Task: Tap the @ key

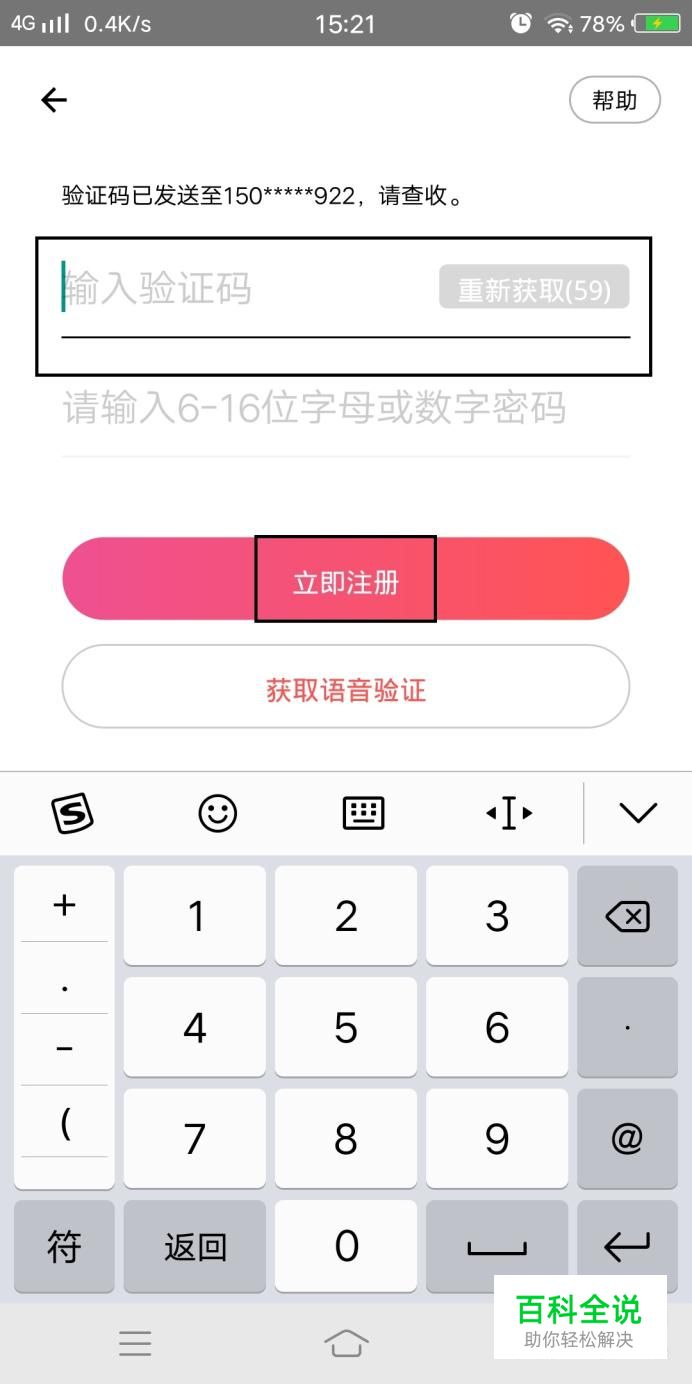Action: coord(628,1138)
